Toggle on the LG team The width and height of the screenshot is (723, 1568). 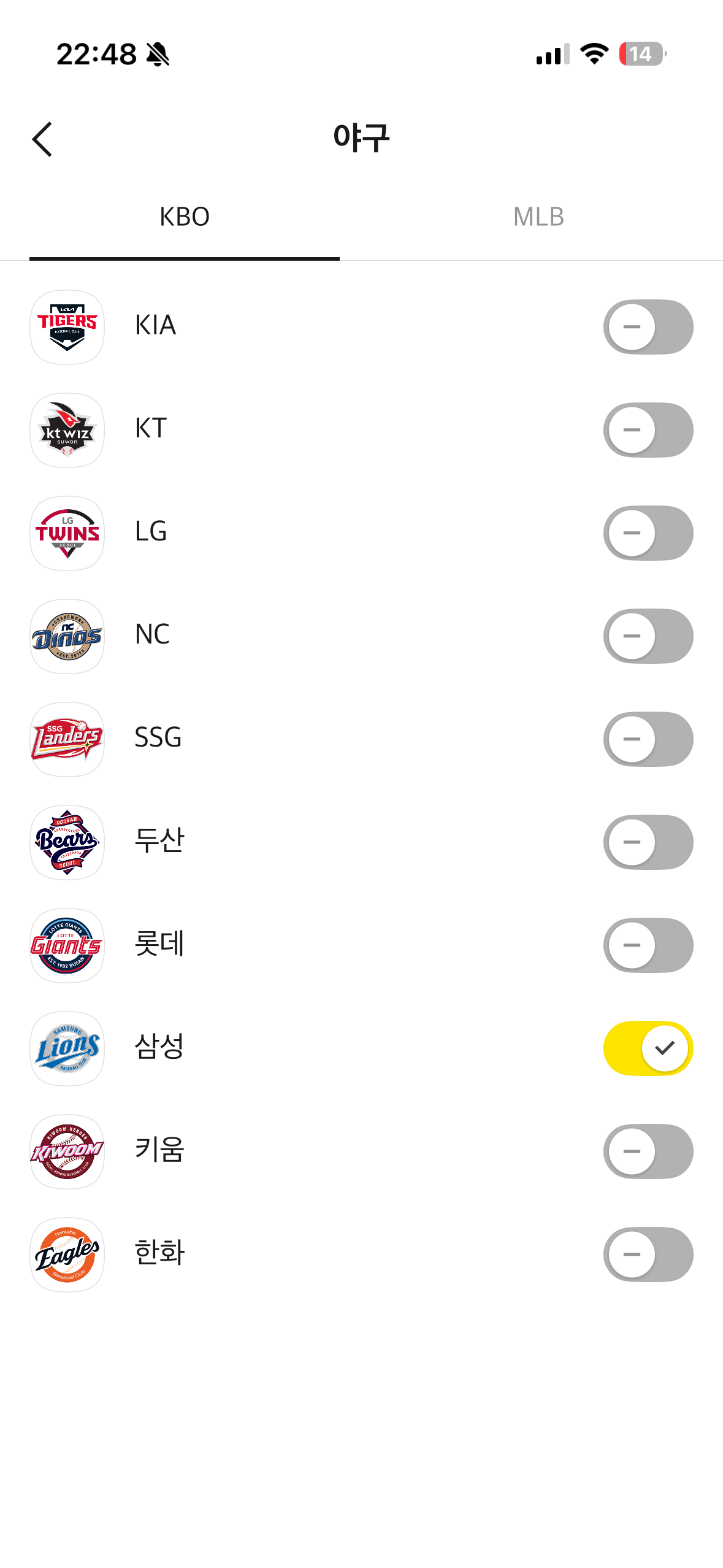click(648, 533)
